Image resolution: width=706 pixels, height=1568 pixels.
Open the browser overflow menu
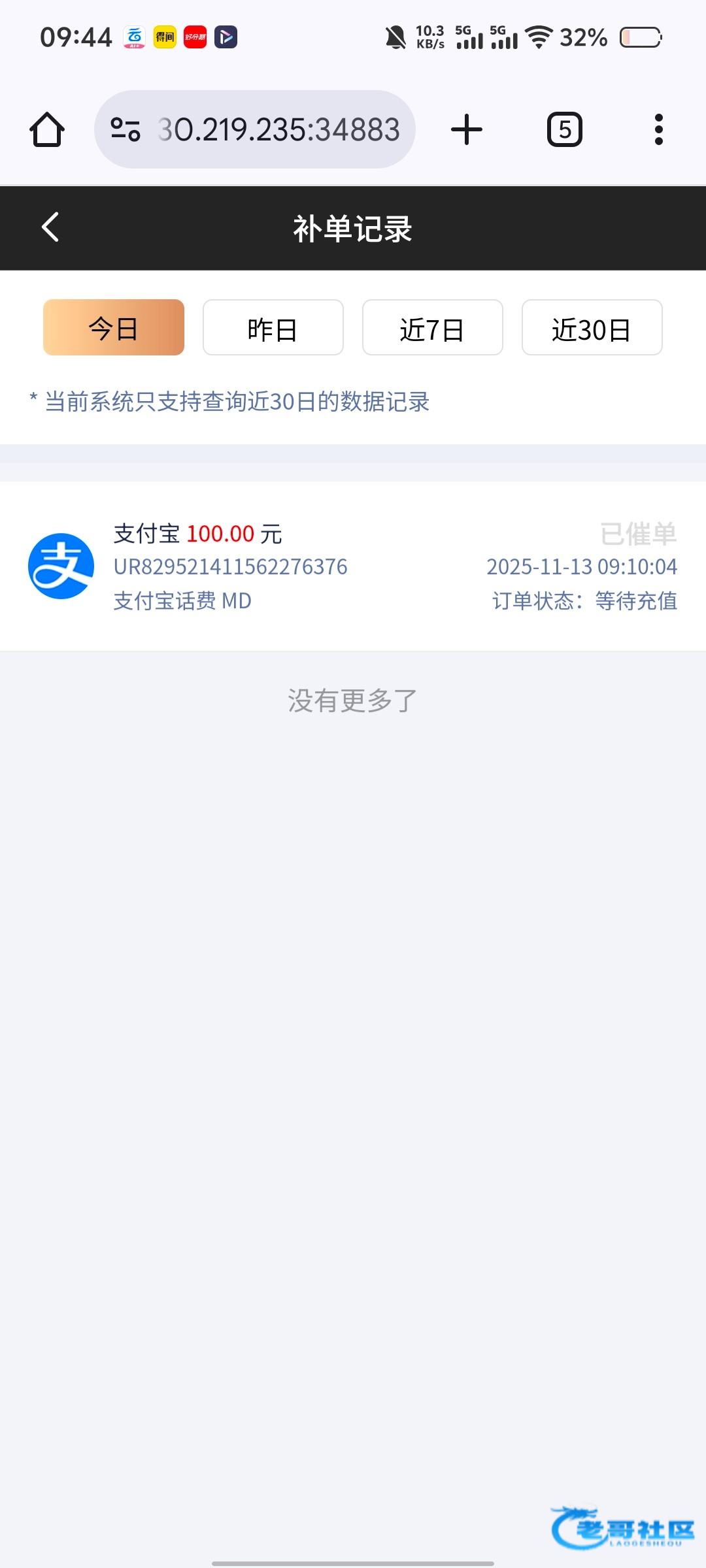point(659,129)
